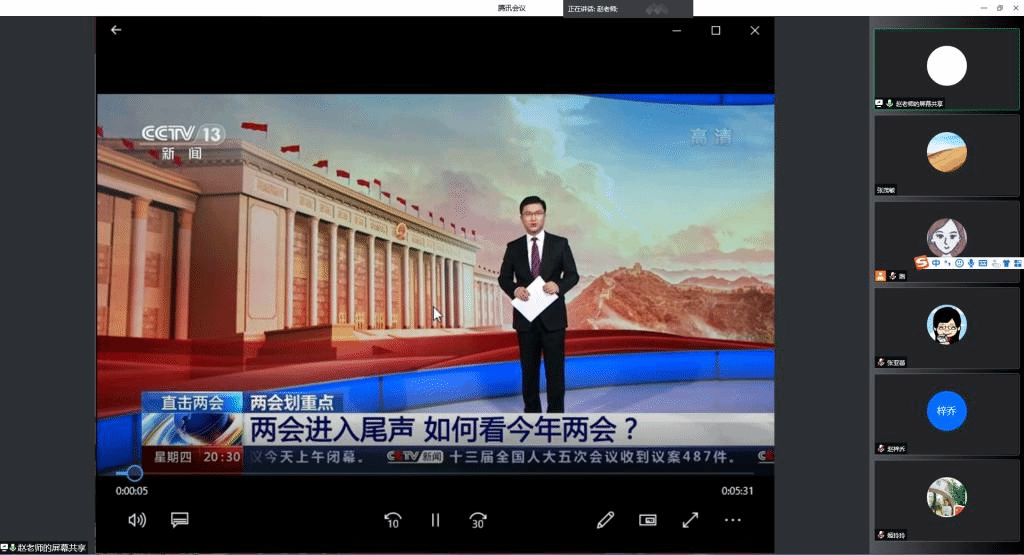The height and width of the screenshot is (555, 1024).
Task: Enter full screen playback
Action: point(690,520)
